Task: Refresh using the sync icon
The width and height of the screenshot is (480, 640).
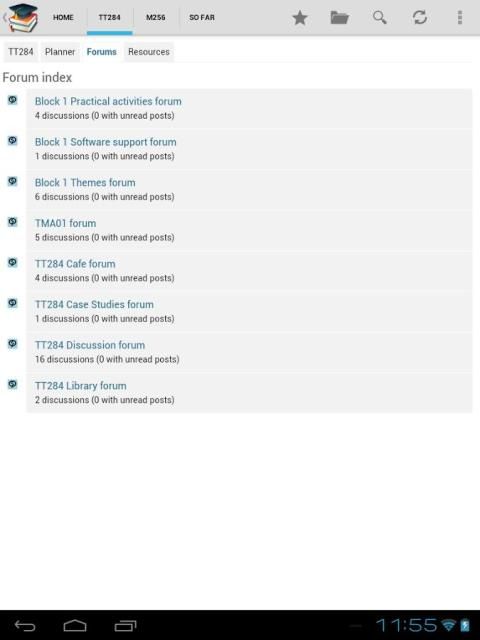Action: point(420,18)
